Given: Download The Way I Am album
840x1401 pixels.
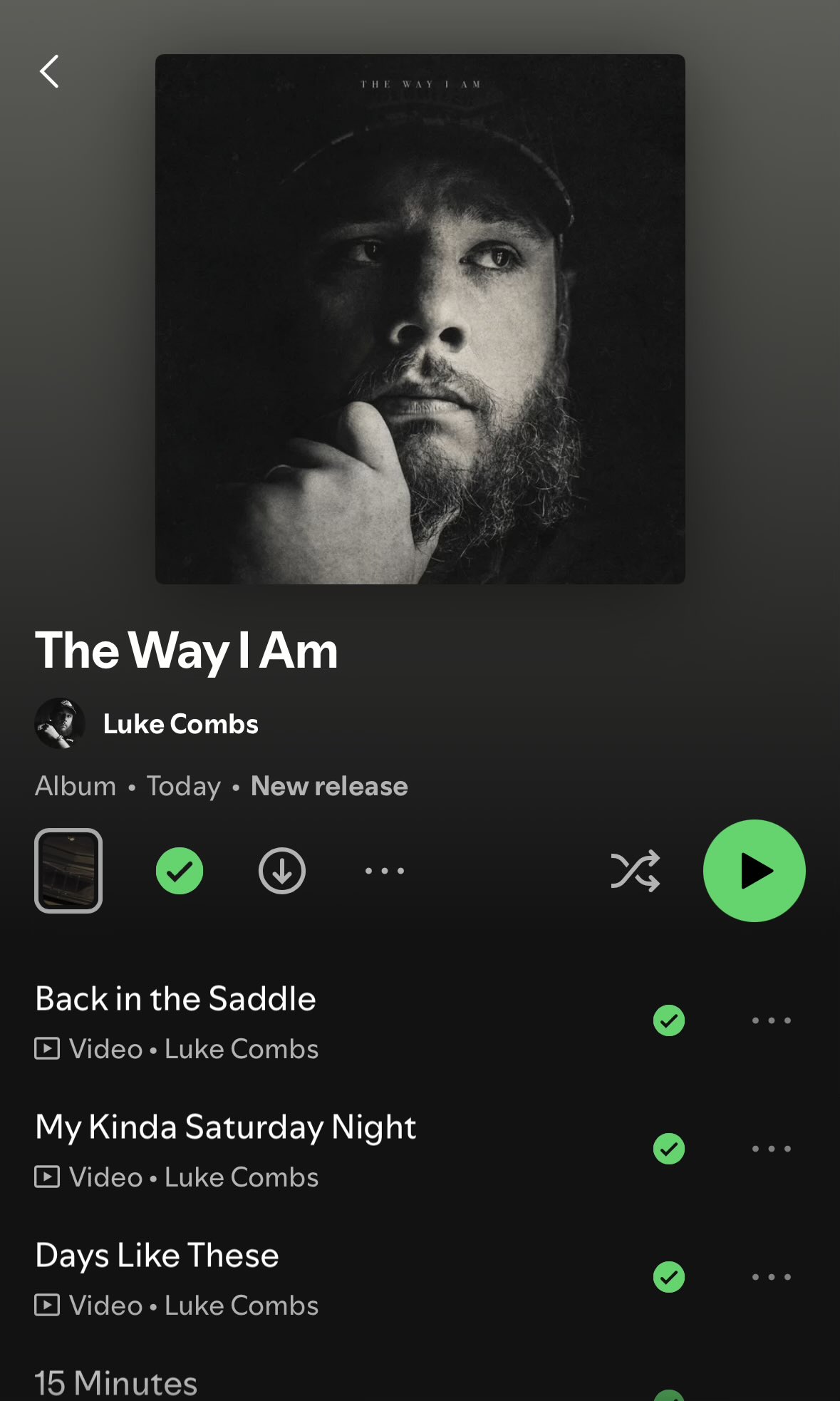Looking at the screenshot, I should click(x=282, y=871).
